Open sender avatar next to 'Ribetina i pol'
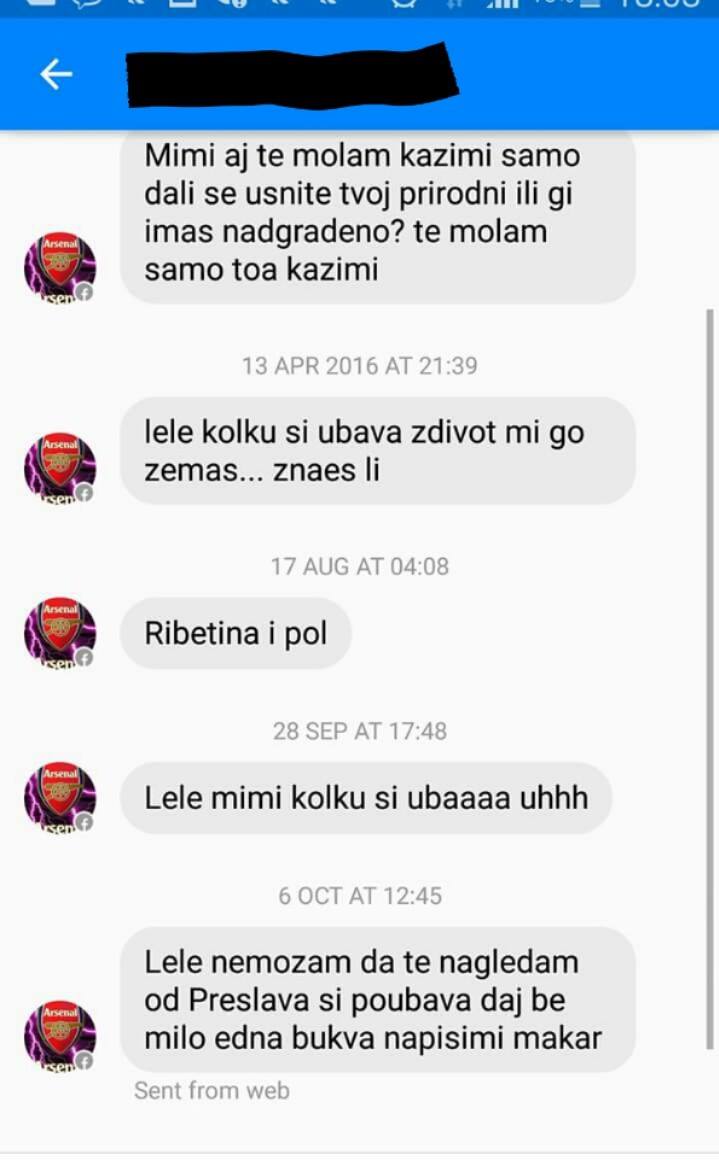 point(59,634)
